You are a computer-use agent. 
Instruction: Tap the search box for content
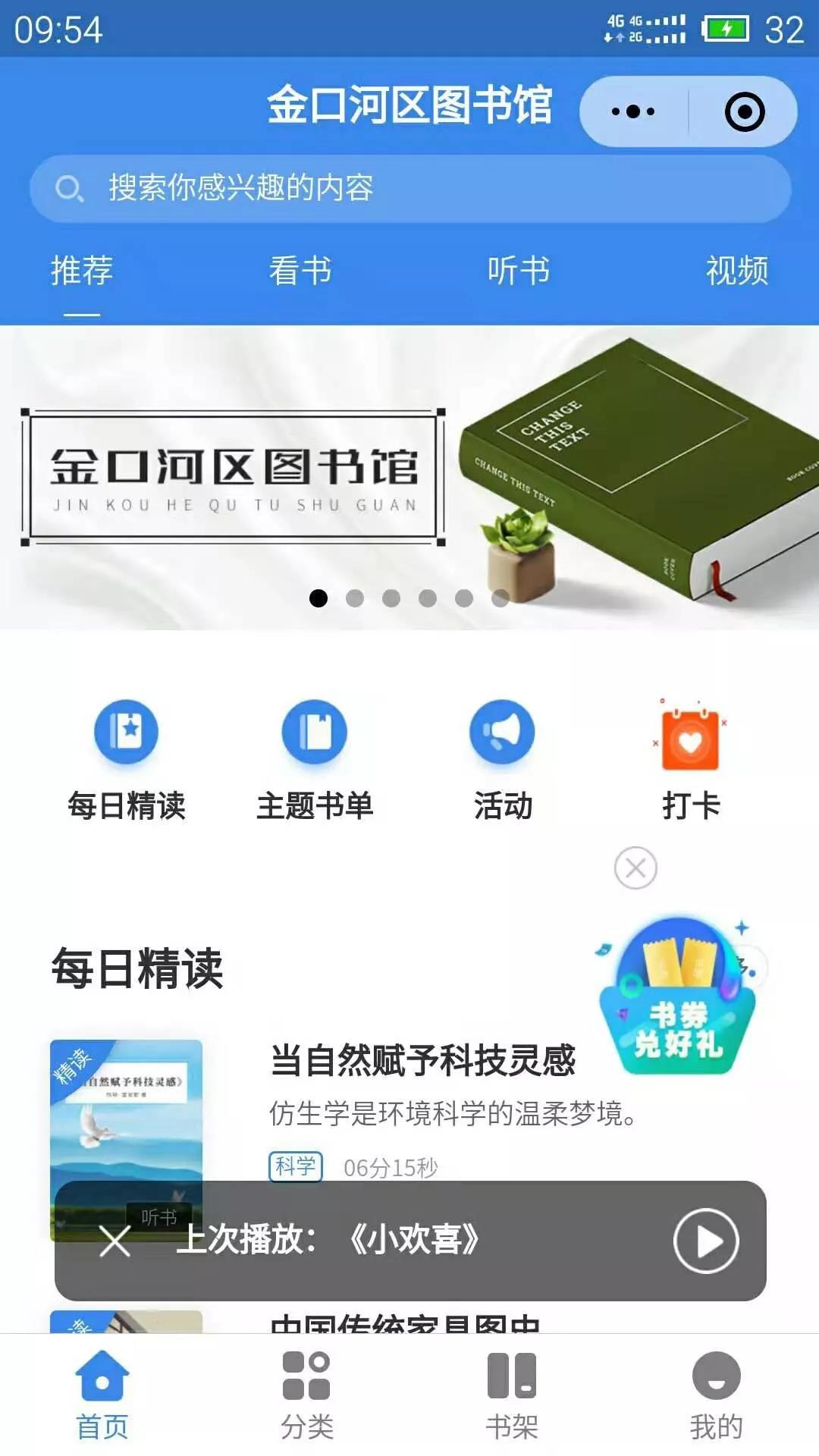pyautogui.click(x=409, y=188)
